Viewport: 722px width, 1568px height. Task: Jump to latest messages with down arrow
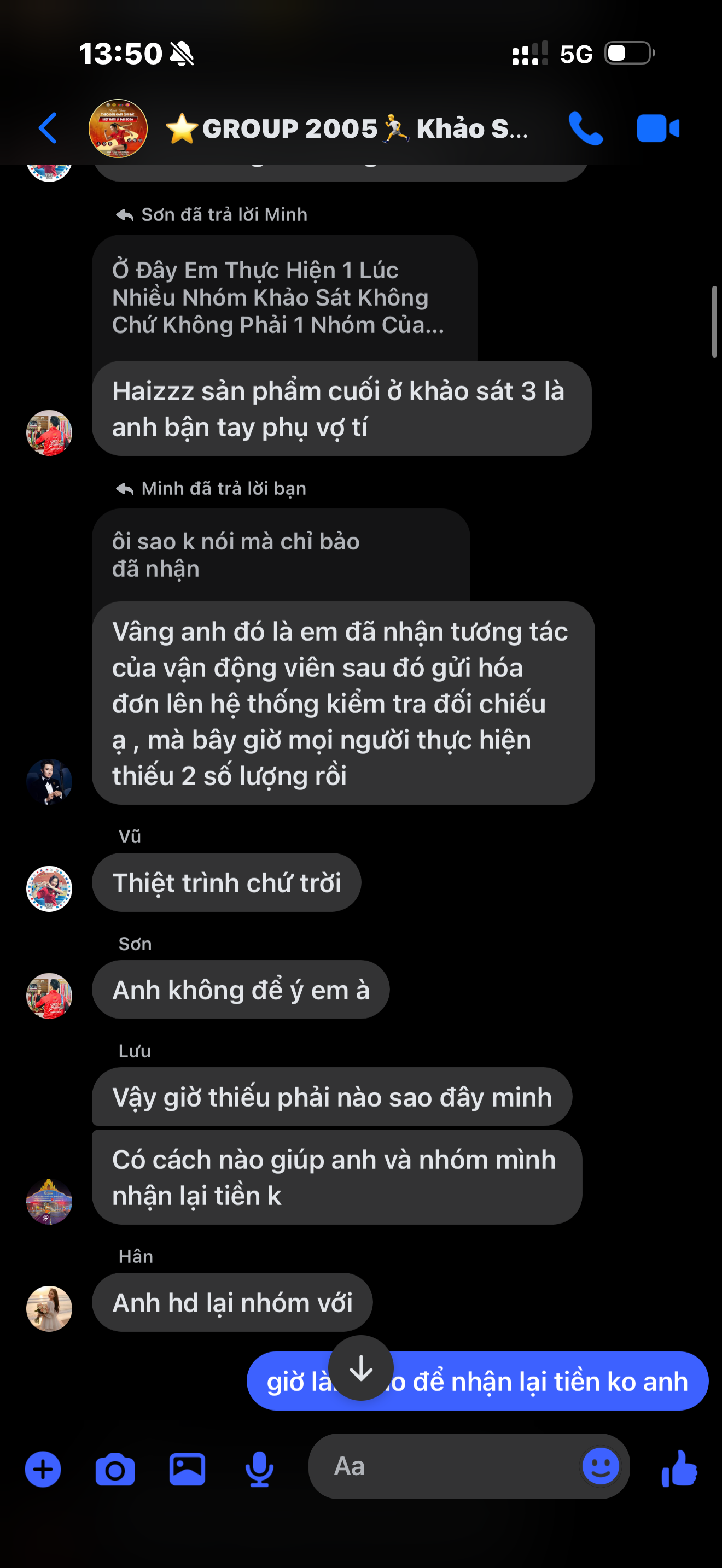(x=361, y=1368)
